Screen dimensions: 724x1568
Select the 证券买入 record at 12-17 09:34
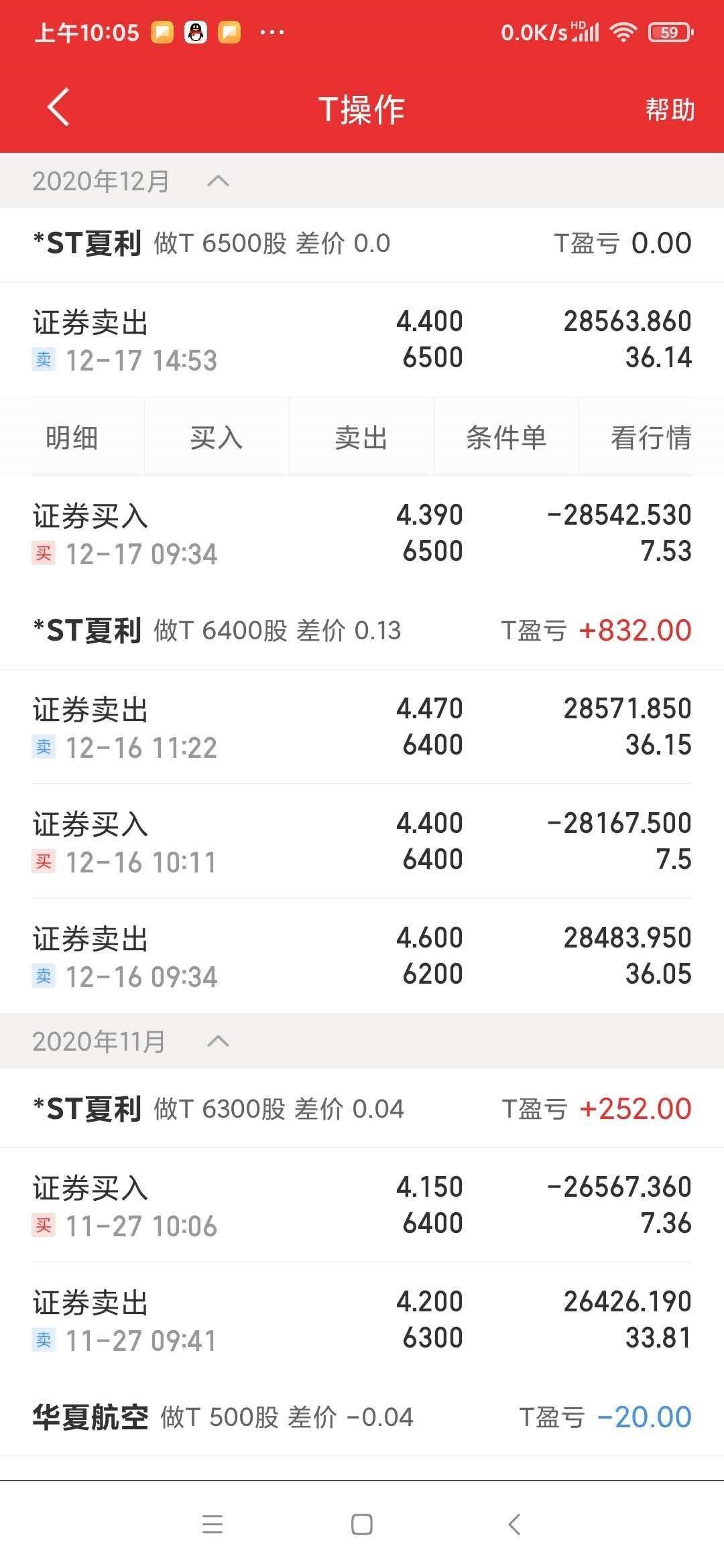point(362,533)
